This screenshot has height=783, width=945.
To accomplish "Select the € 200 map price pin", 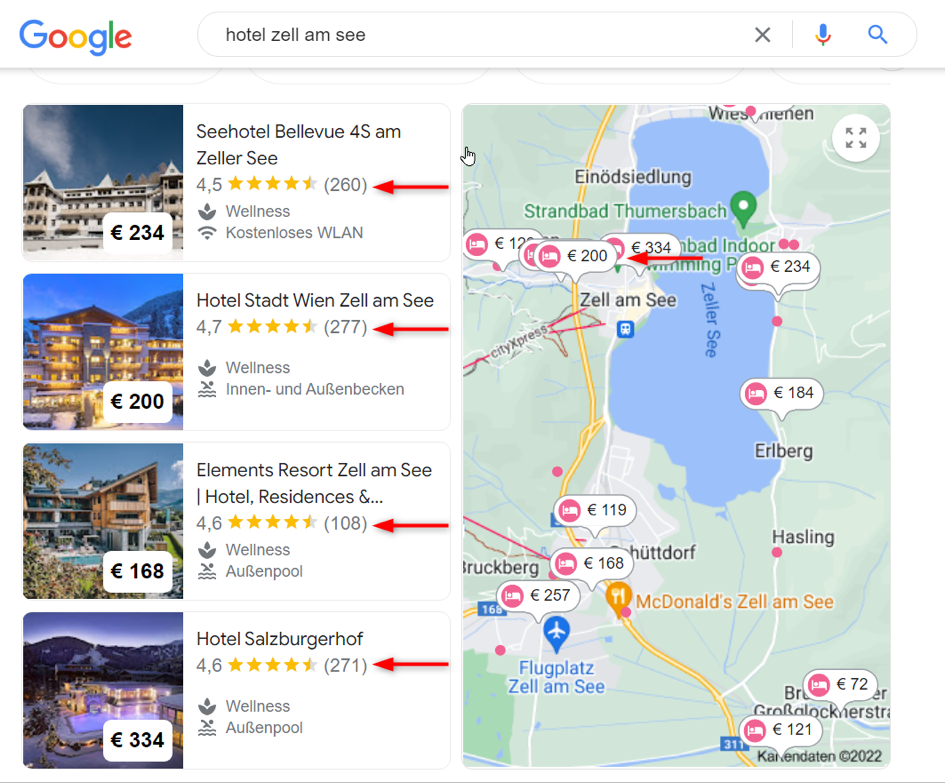I will [x=575, y=256].
